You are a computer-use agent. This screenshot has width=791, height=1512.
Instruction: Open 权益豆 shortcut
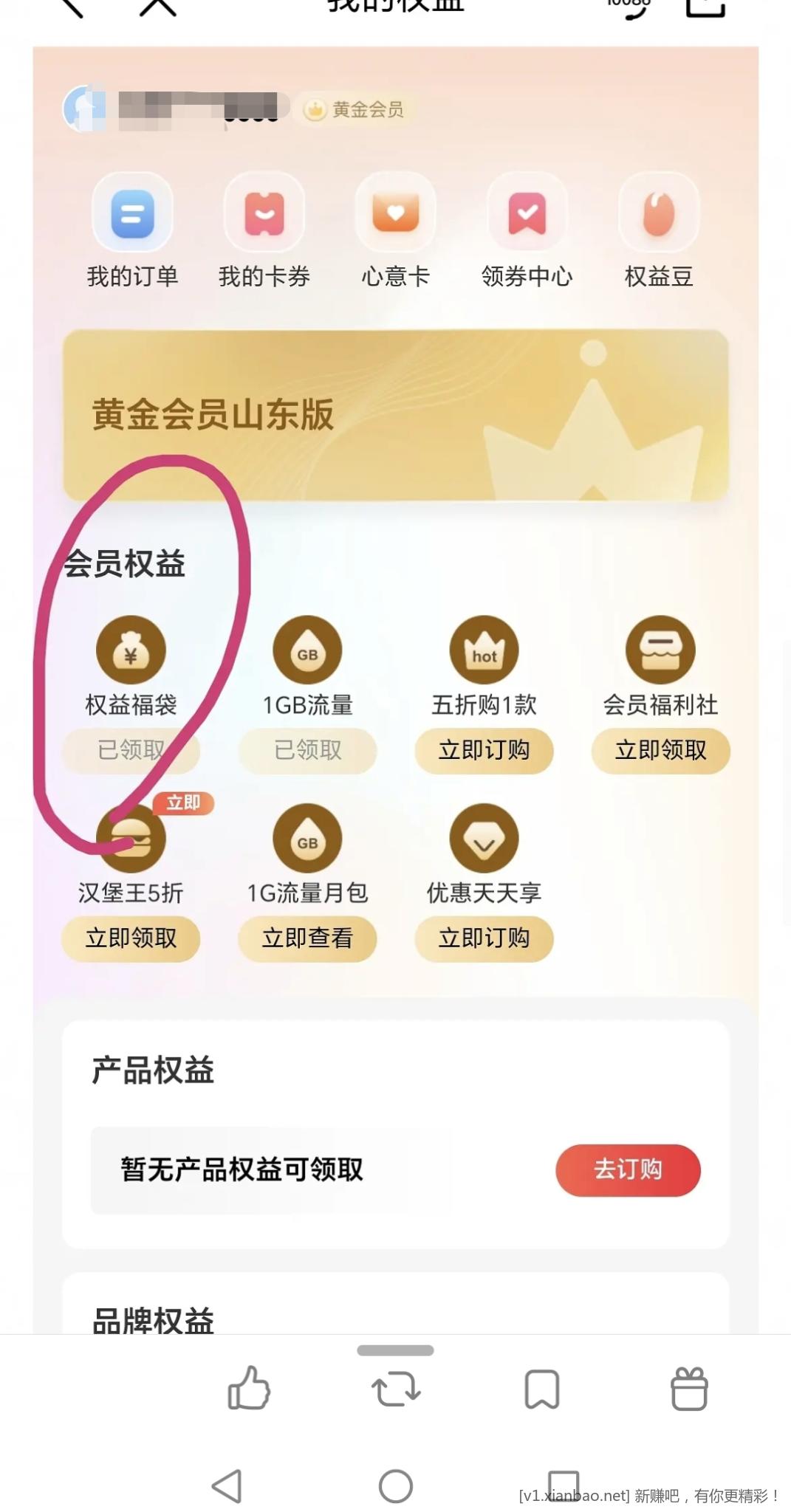pos(658,214)
